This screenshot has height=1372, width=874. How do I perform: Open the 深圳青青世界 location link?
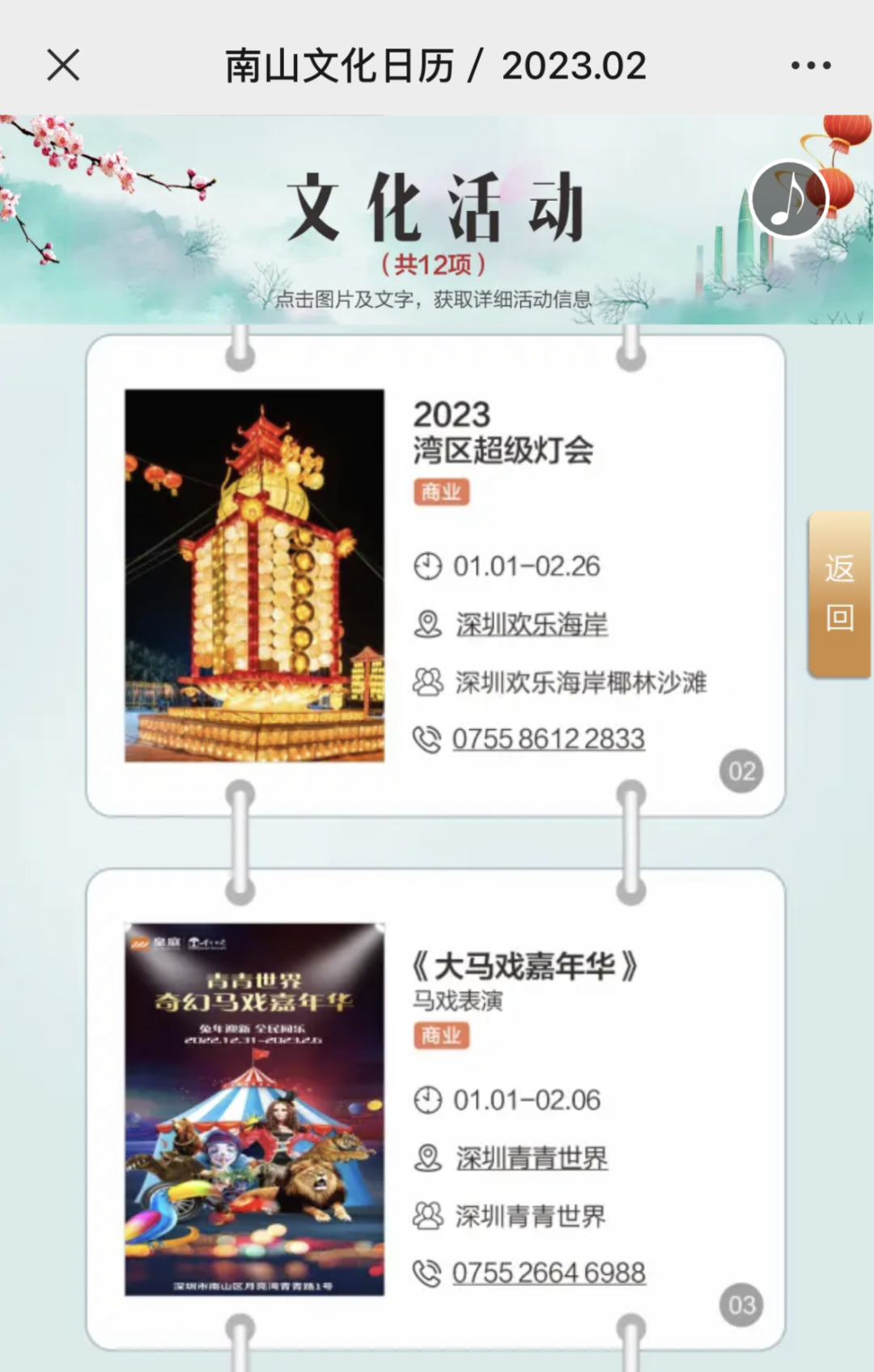[531, 1158]
